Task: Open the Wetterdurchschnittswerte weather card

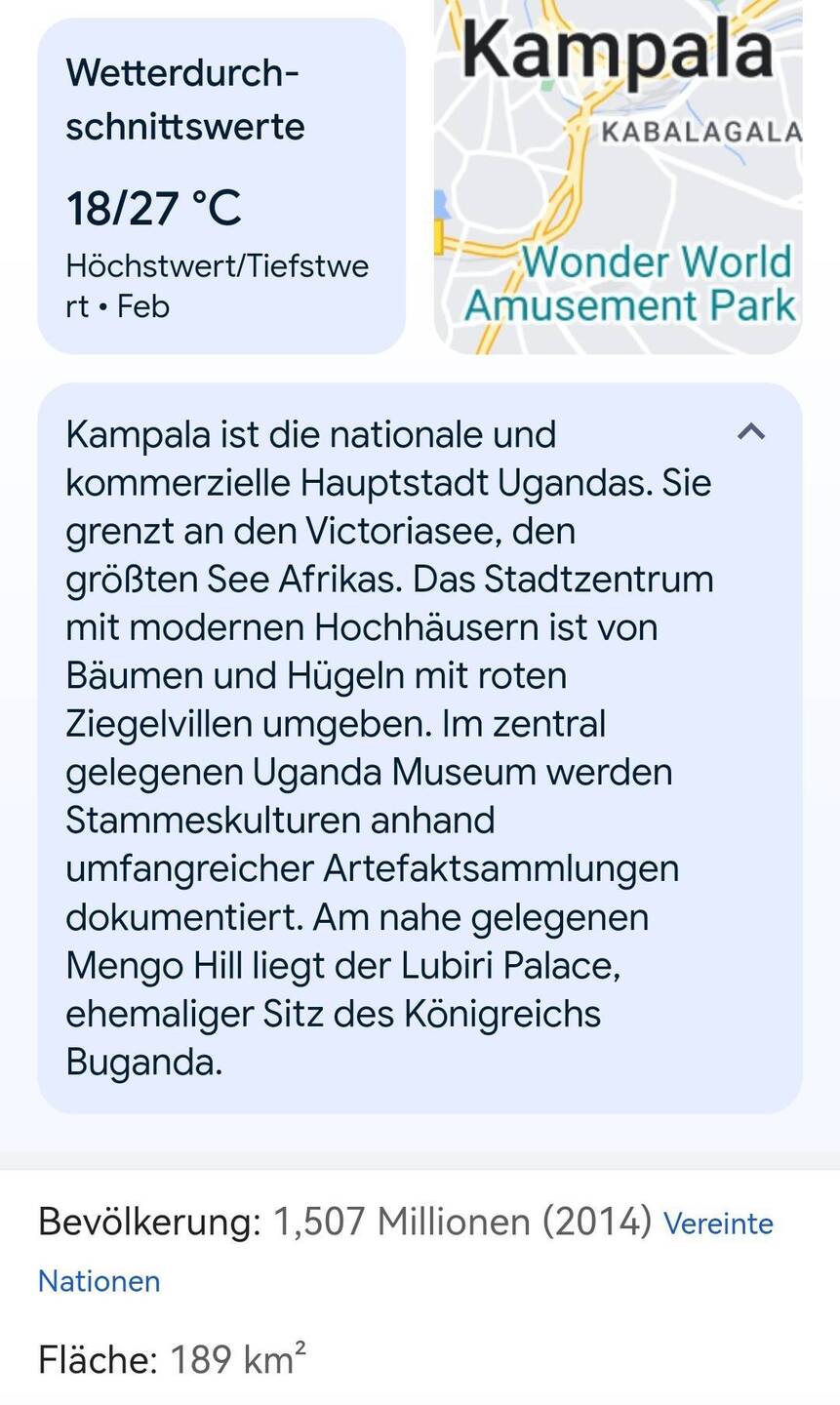Action: tap(221, 185)
